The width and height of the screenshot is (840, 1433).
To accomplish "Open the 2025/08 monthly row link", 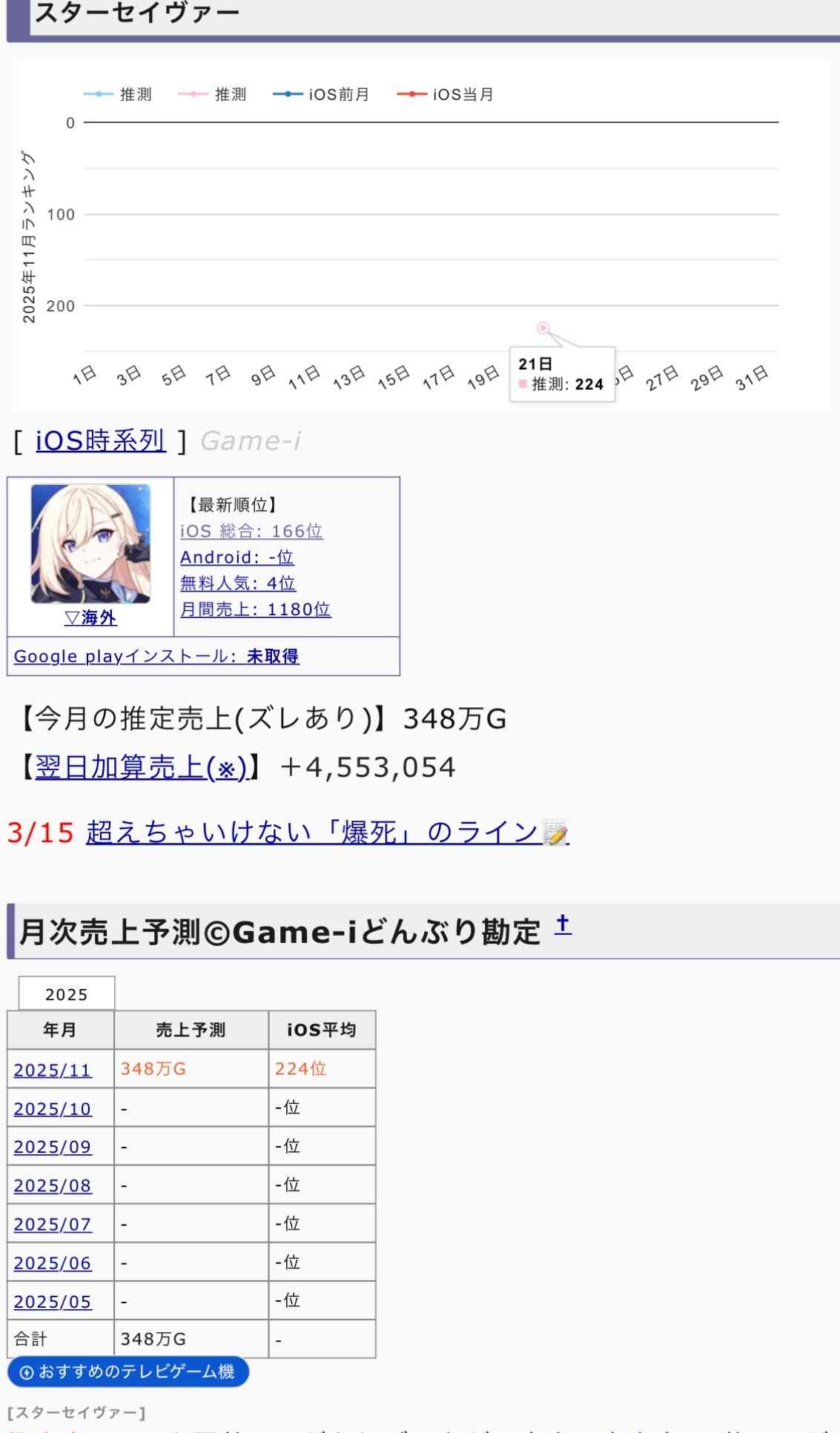I will pyautogui.click(x=53, y=1185).
